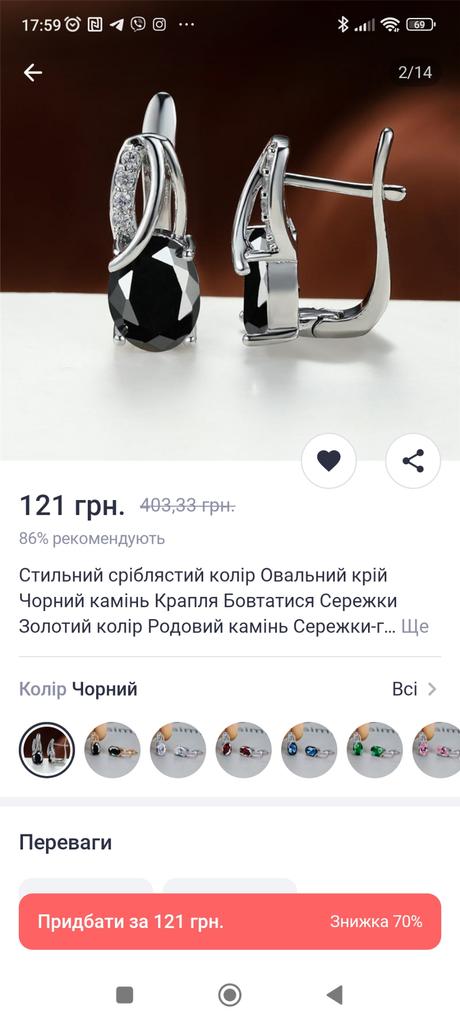Select the pink stone earrings swatch
The width and height of the screenshot is (460, 1024).
coord(436,750)
